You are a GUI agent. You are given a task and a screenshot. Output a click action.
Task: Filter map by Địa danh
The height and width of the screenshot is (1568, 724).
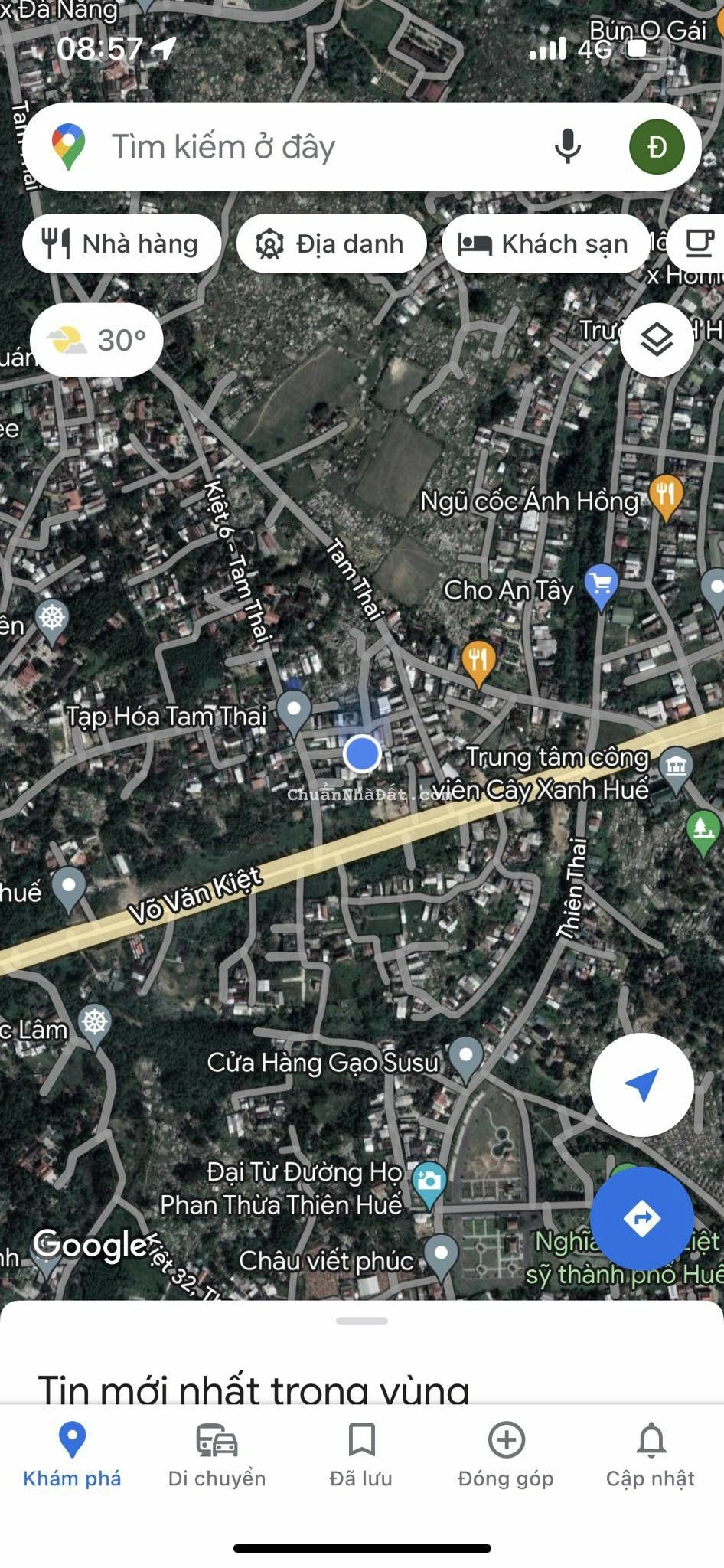331,244
